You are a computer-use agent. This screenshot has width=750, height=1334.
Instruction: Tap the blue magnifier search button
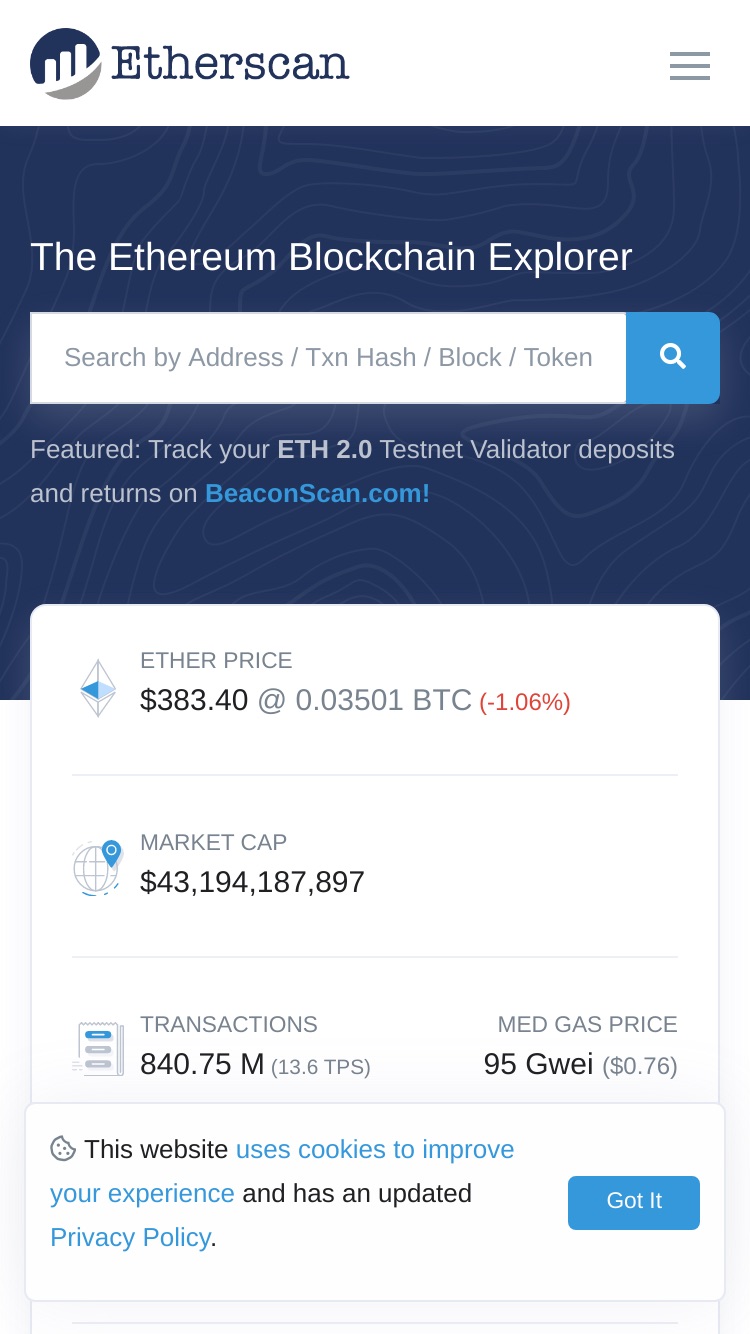point(673,358)
